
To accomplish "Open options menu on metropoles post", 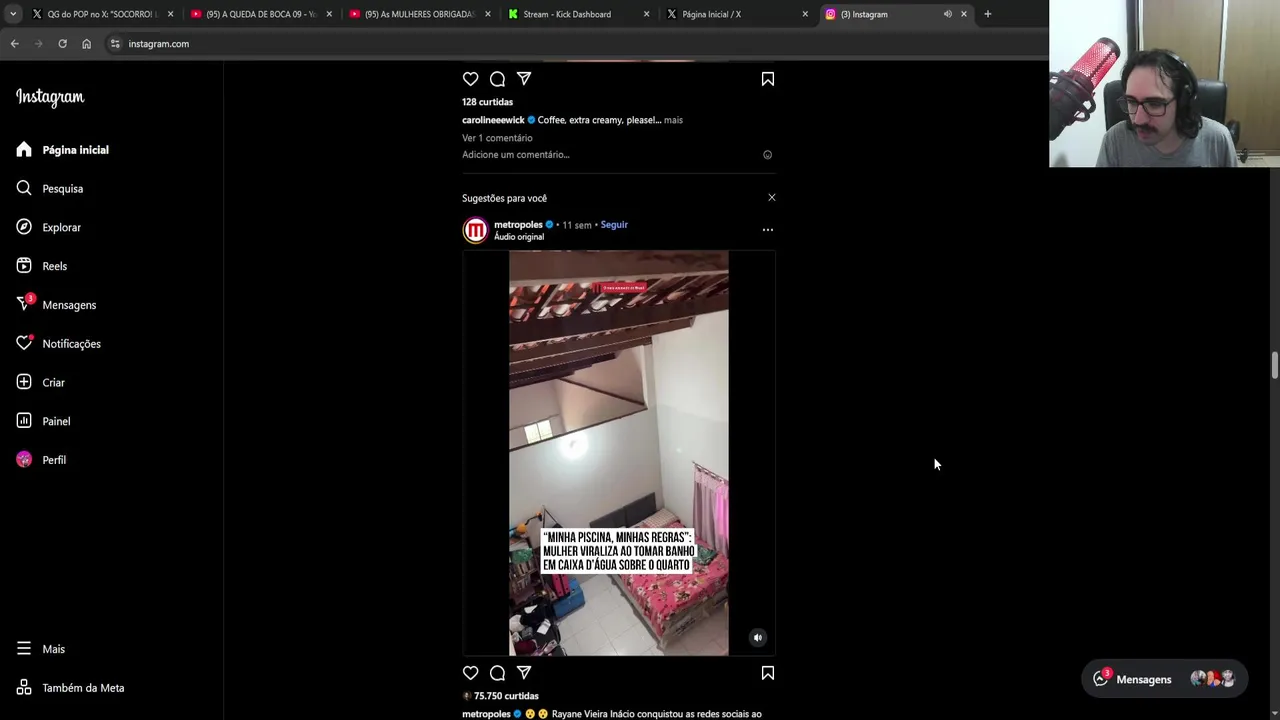I will click(768, 230).
